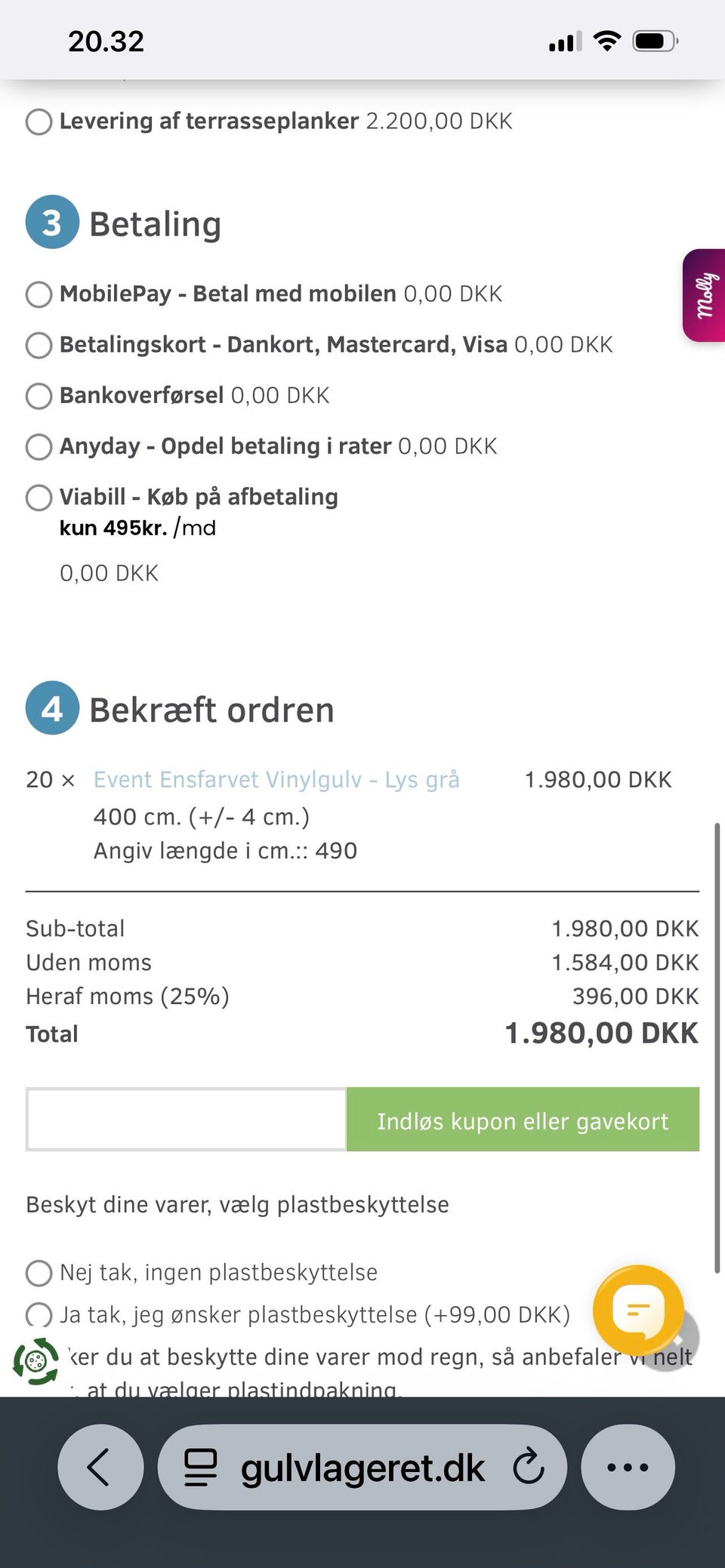Open Event Ensfarvet Vinylgulv product link
Screen dimensions: 725x1568
276,780
